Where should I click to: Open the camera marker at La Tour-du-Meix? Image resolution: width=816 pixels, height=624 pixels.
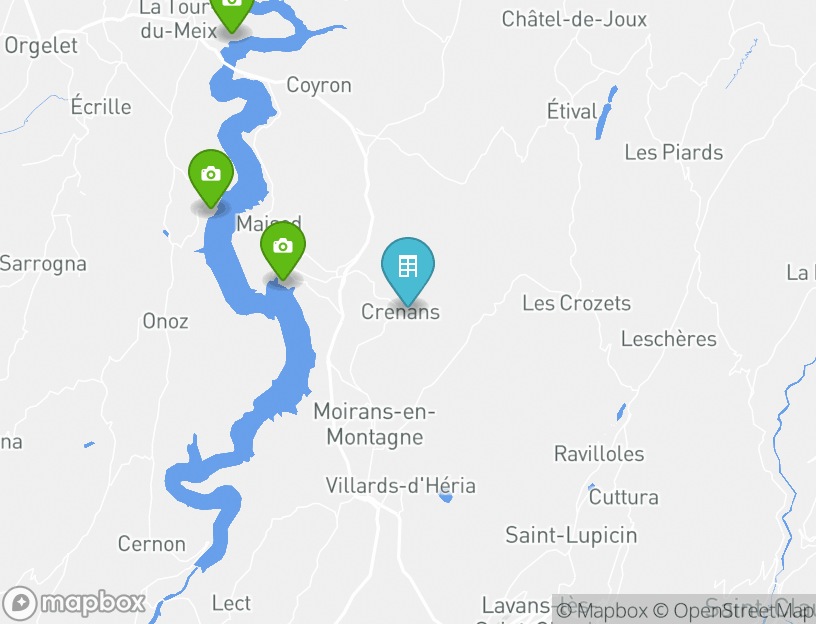231,10
